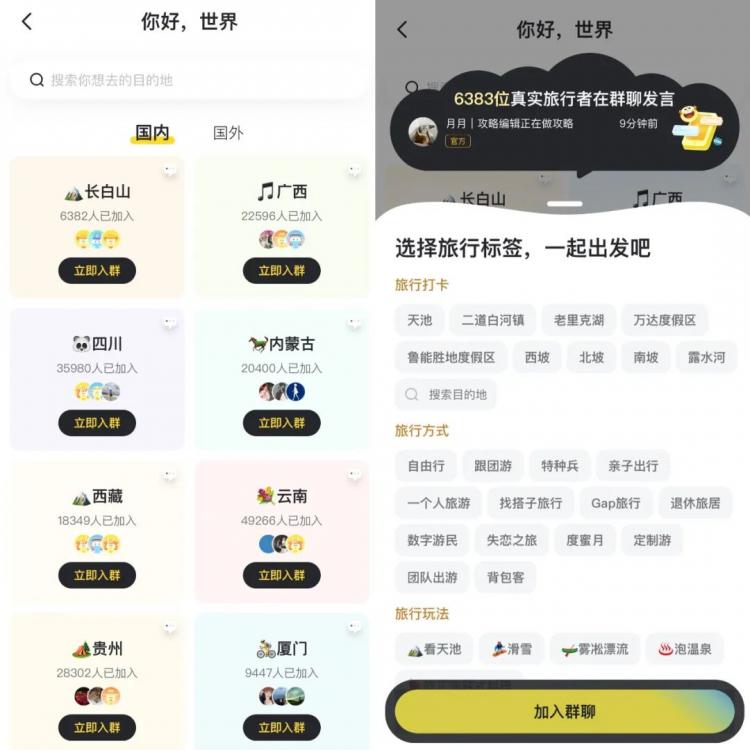Select the 特种兵 chip

pyautogui.click(x=559, y=466)
